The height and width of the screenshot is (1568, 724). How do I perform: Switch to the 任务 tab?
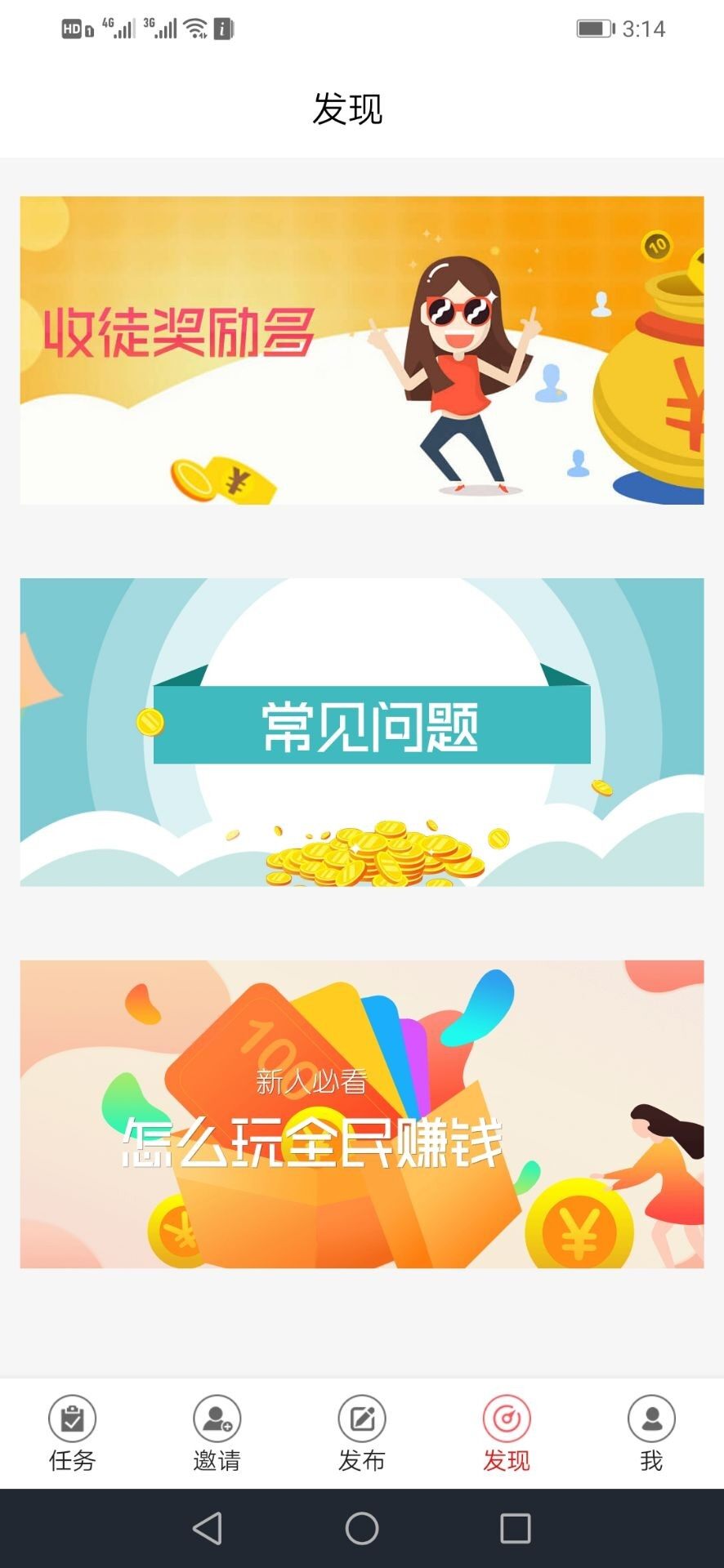point(73,1433)
